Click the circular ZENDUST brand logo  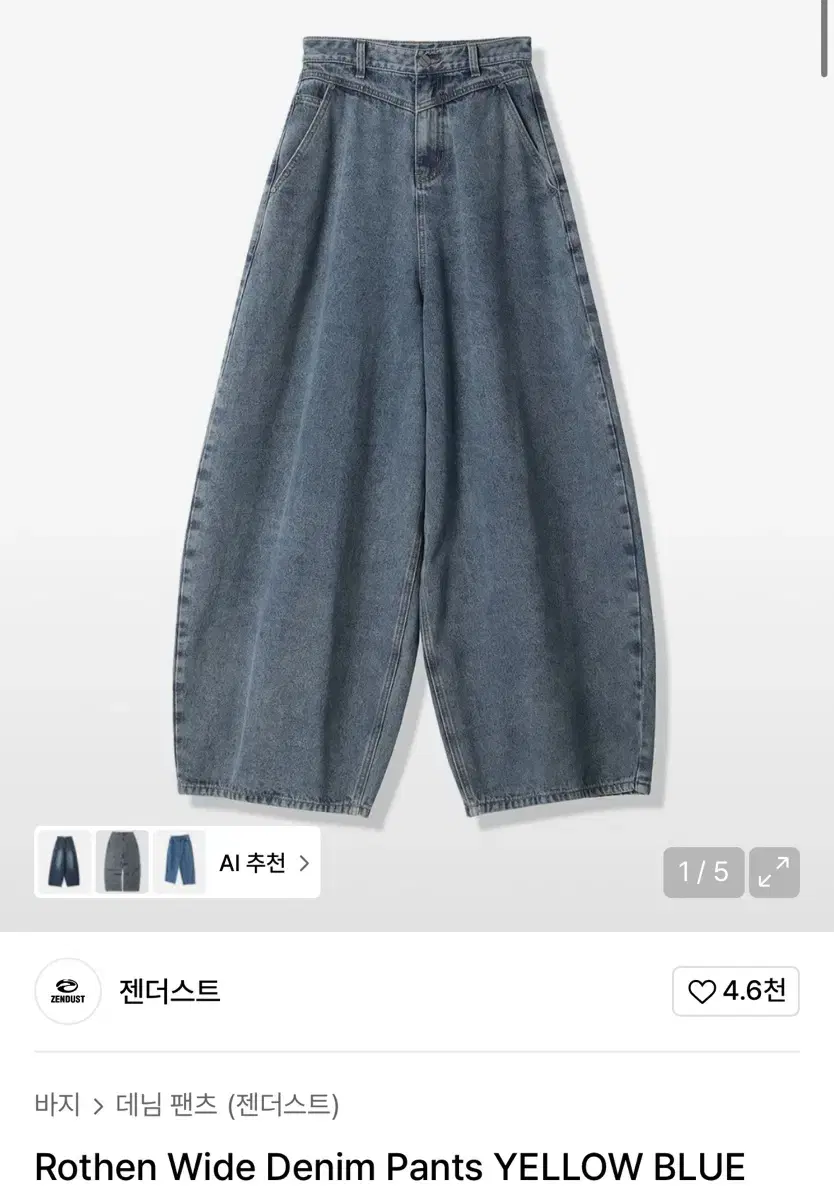[66, 992]
